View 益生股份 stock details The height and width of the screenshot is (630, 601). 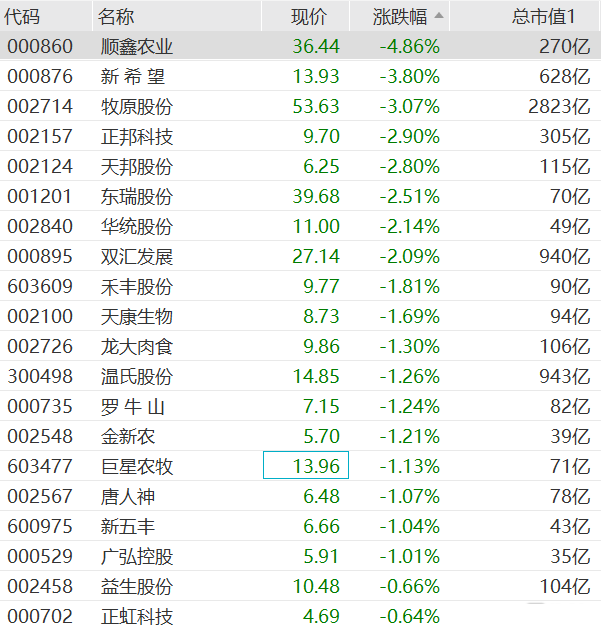pos(137,586)
